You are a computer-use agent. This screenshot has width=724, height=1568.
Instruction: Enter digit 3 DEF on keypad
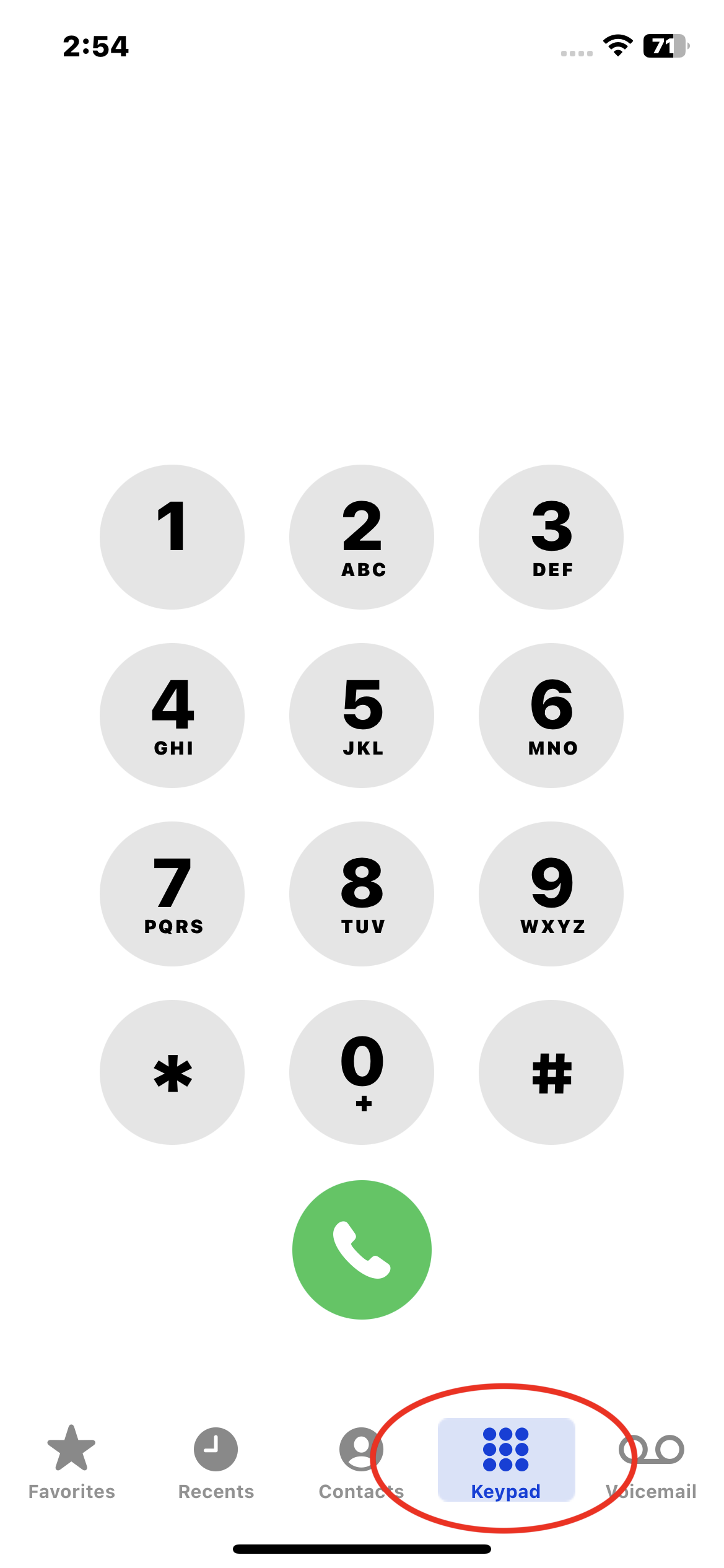pyautogui.click(x=551, y=537)
